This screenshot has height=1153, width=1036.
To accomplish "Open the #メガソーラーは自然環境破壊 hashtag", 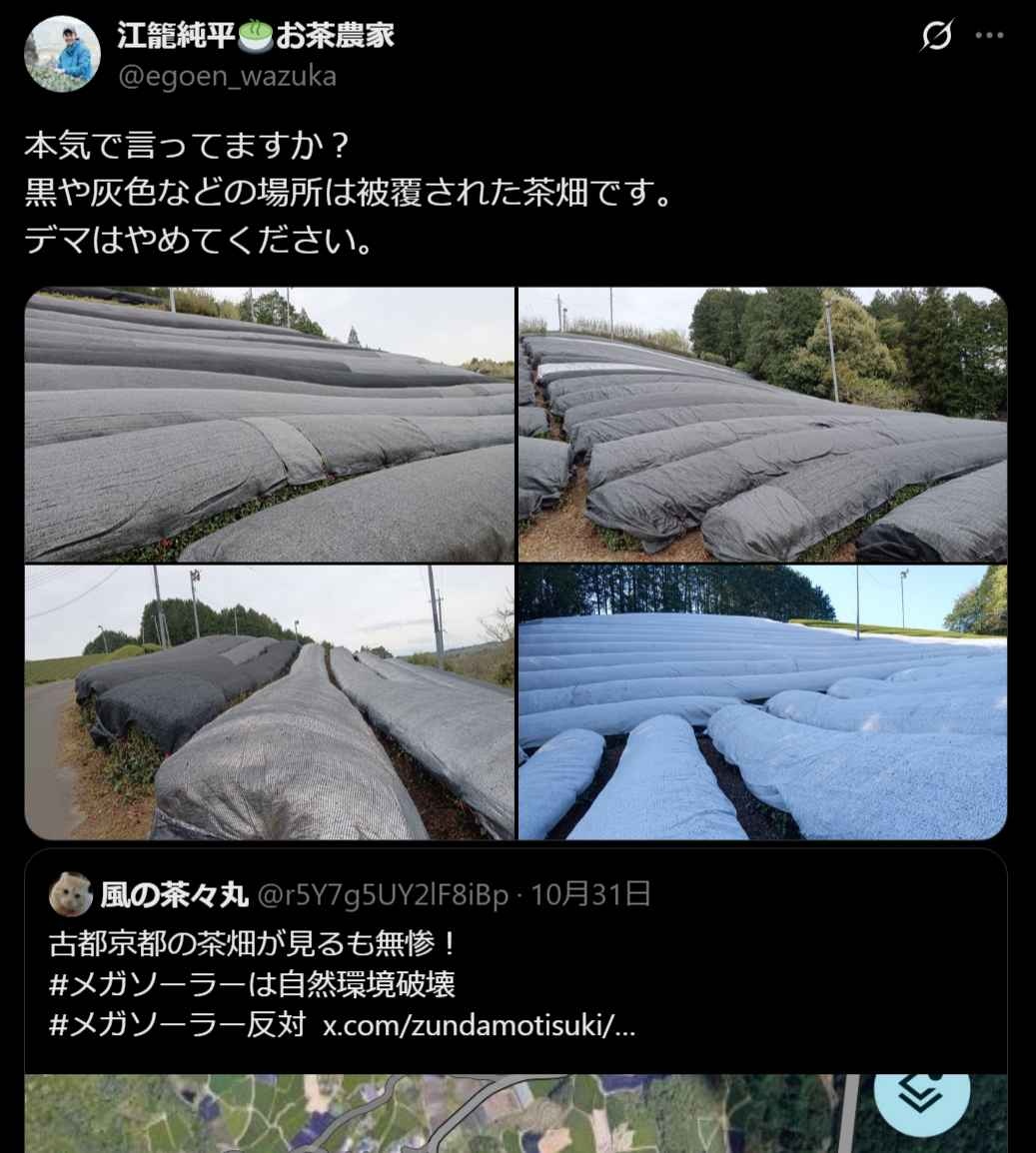I will [x=252, y=984].
